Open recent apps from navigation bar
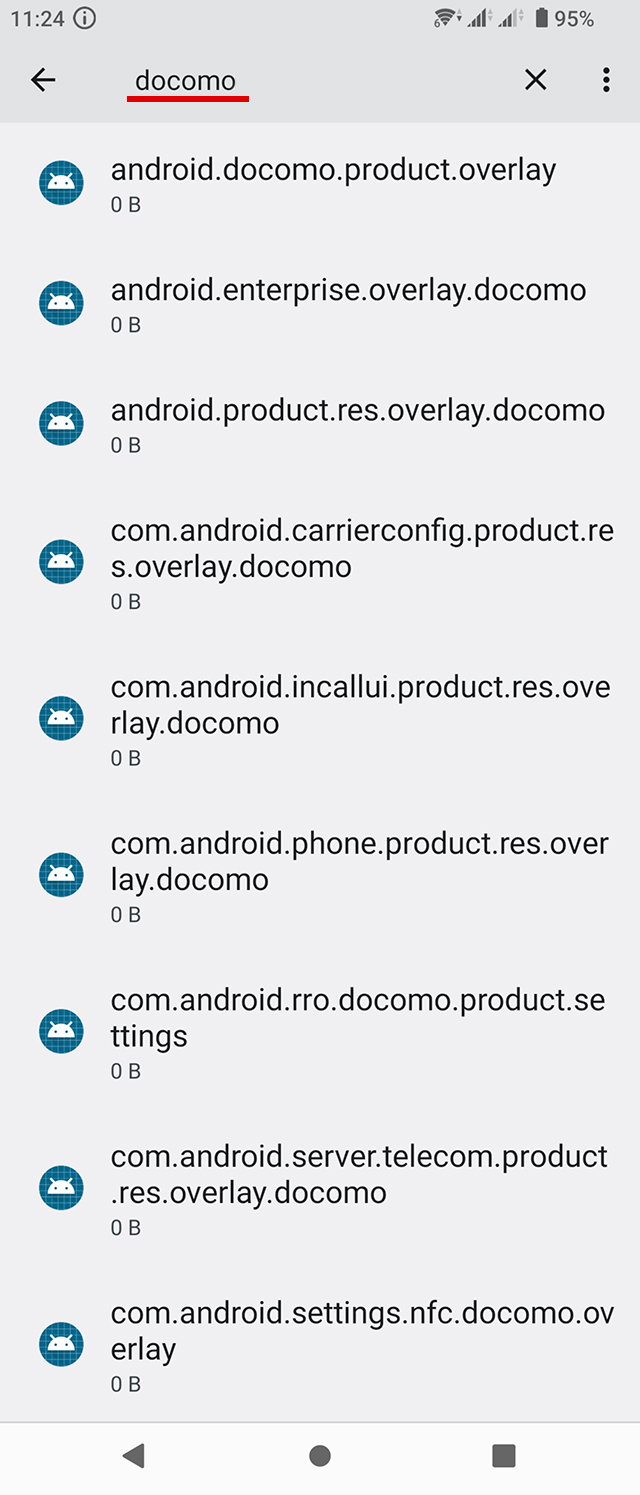640x1495 pixels. [504, 1455]
